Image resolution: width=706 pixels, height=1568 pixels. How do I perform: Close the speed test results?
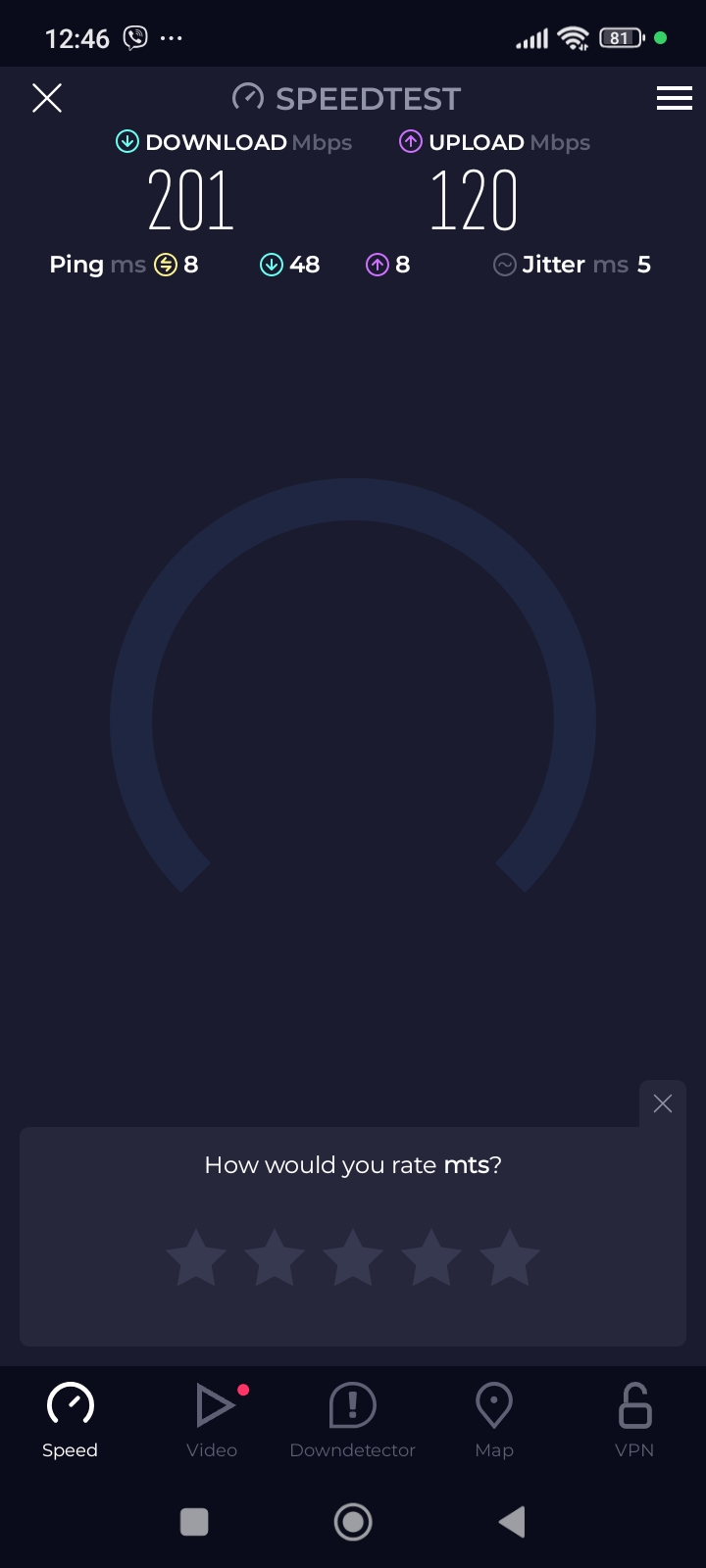pos(47,98)
